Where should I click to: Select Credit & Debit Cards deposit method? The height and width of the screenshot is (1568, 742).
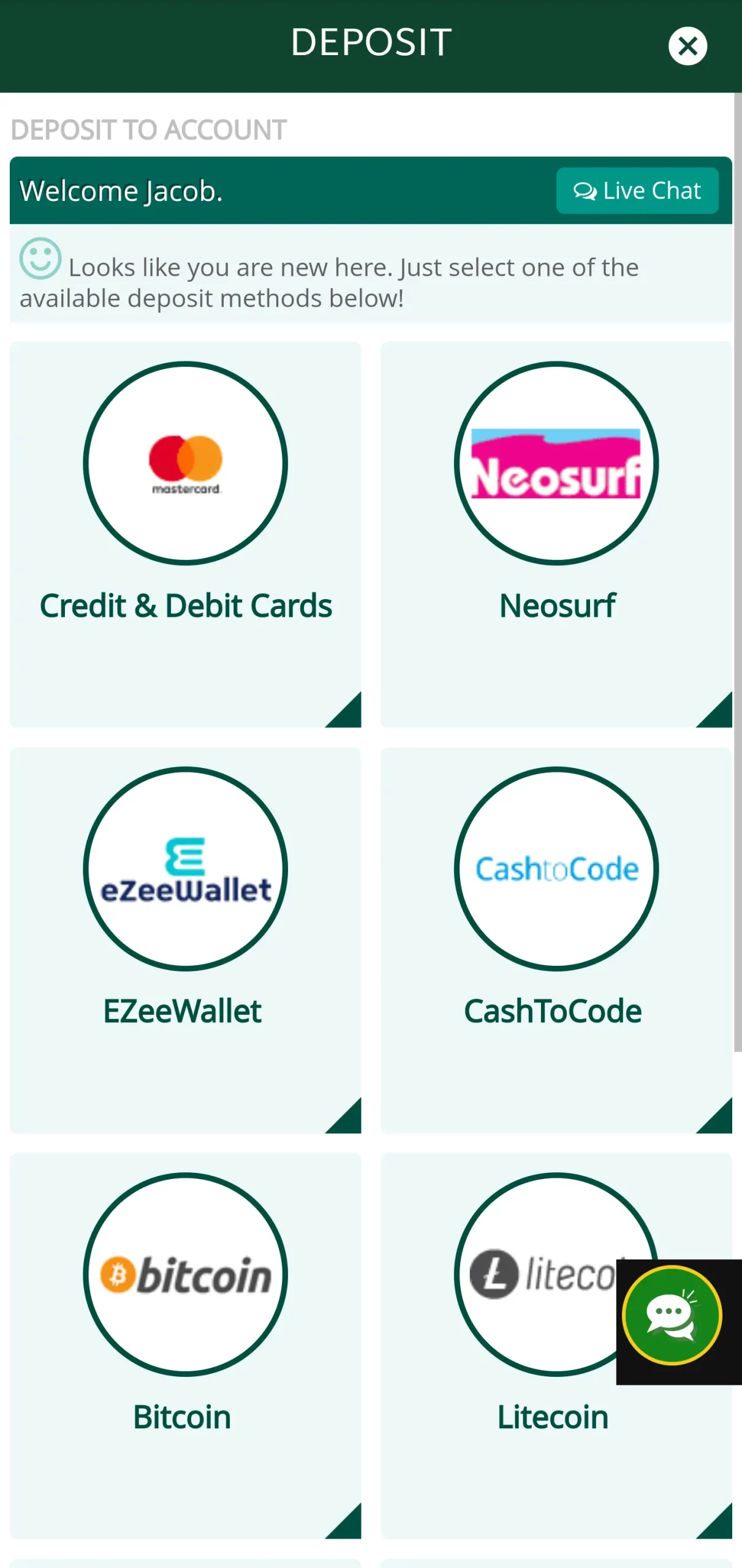pos(186,534)
